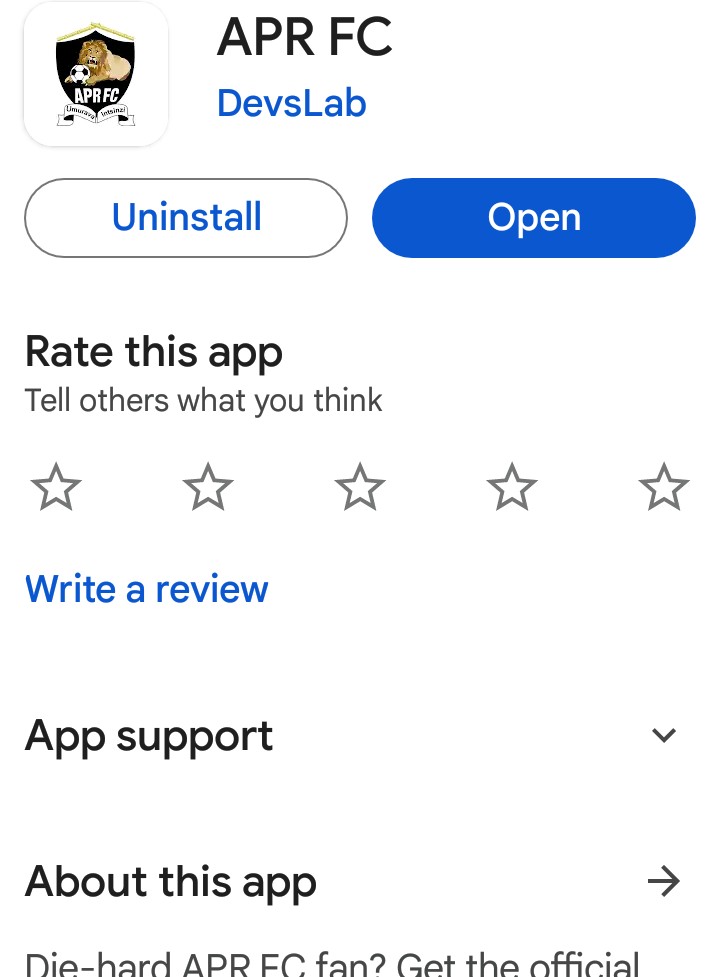720x977 pixels.
Task: Select the third rating star
Action: click(x=360, y=488)
